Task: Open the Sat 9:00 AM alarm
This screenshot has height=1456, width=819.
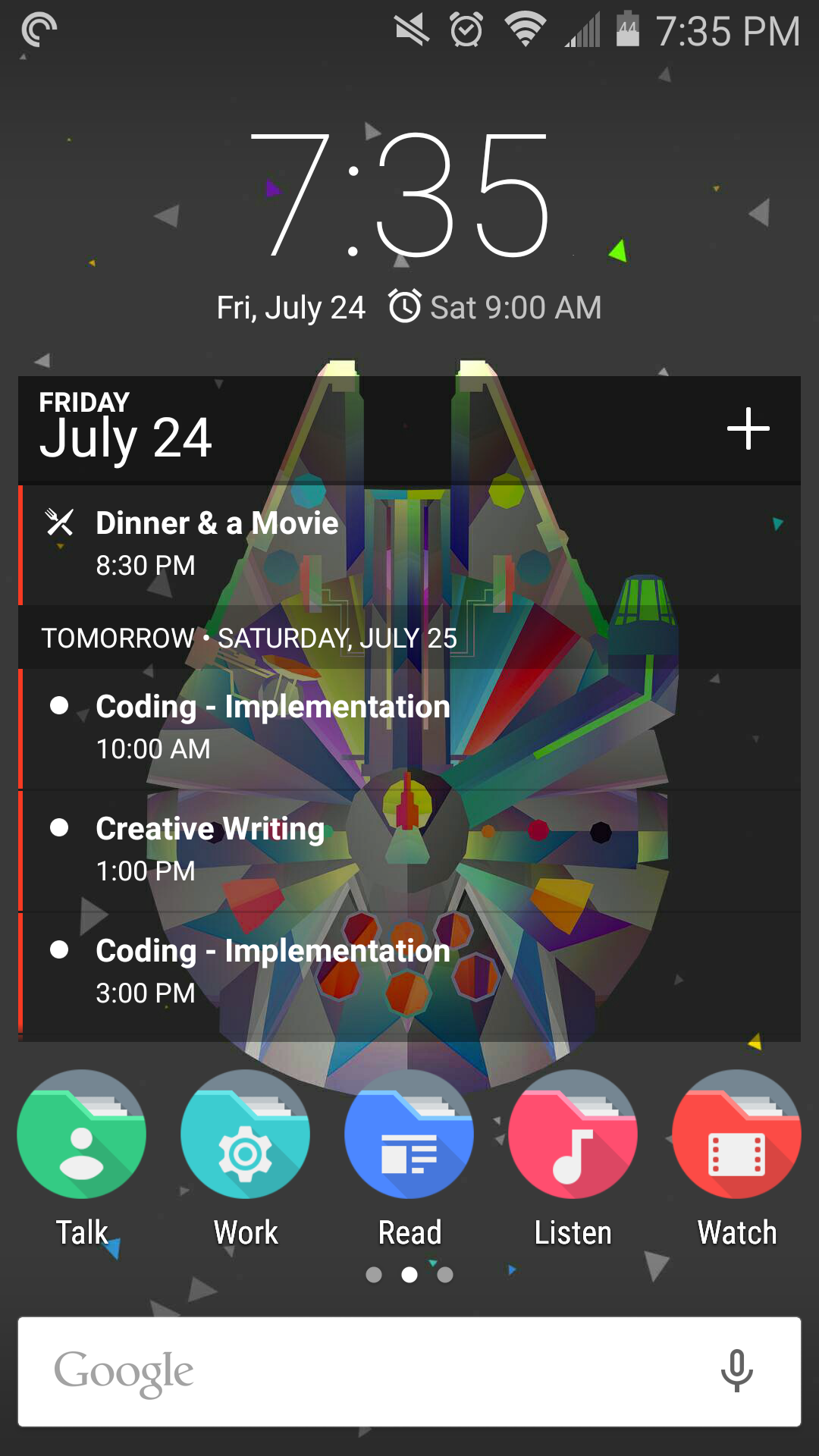Action: point(495,308)
